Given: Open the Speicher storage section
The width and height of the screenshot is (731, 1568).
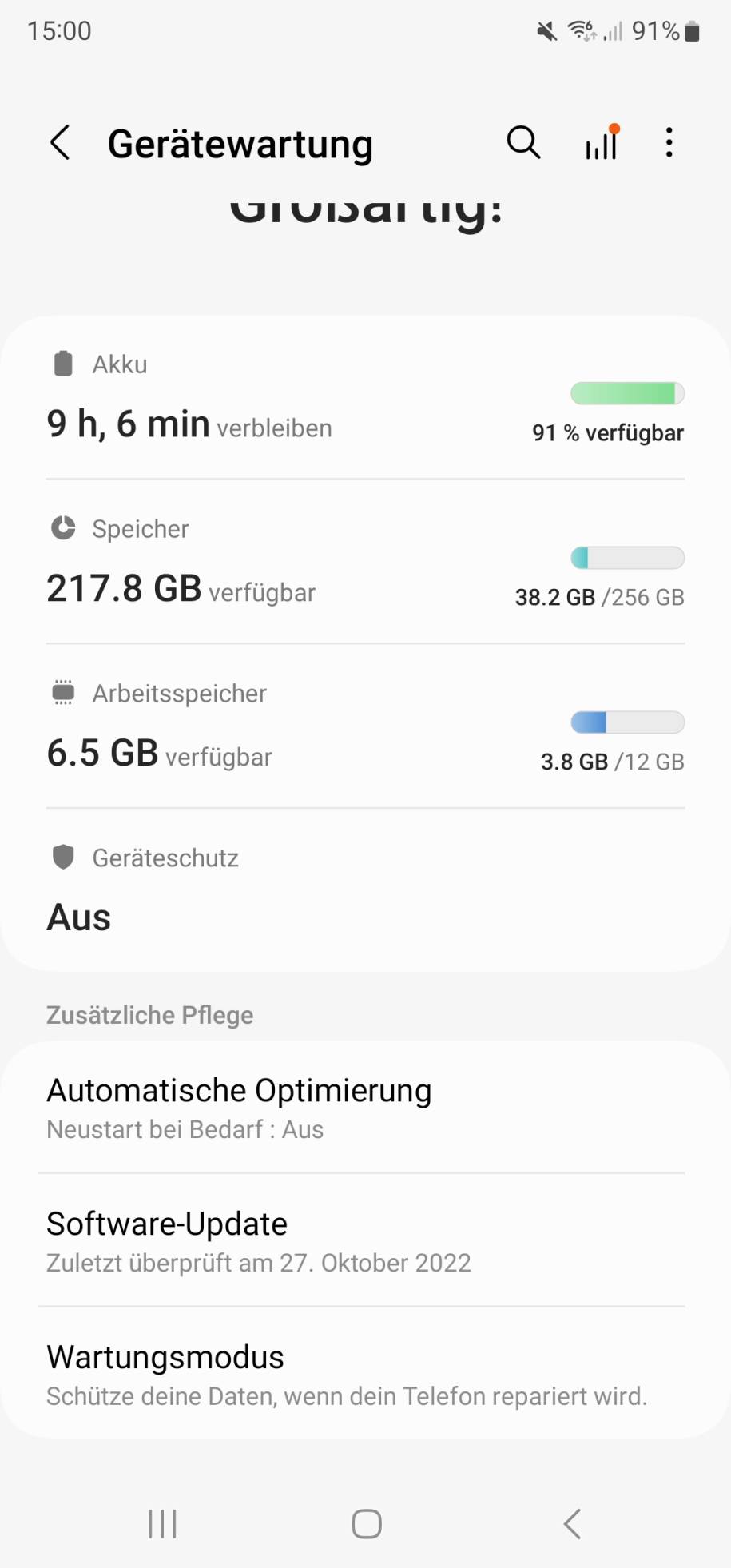Looking at the screenshot, I should pos(365,563).
